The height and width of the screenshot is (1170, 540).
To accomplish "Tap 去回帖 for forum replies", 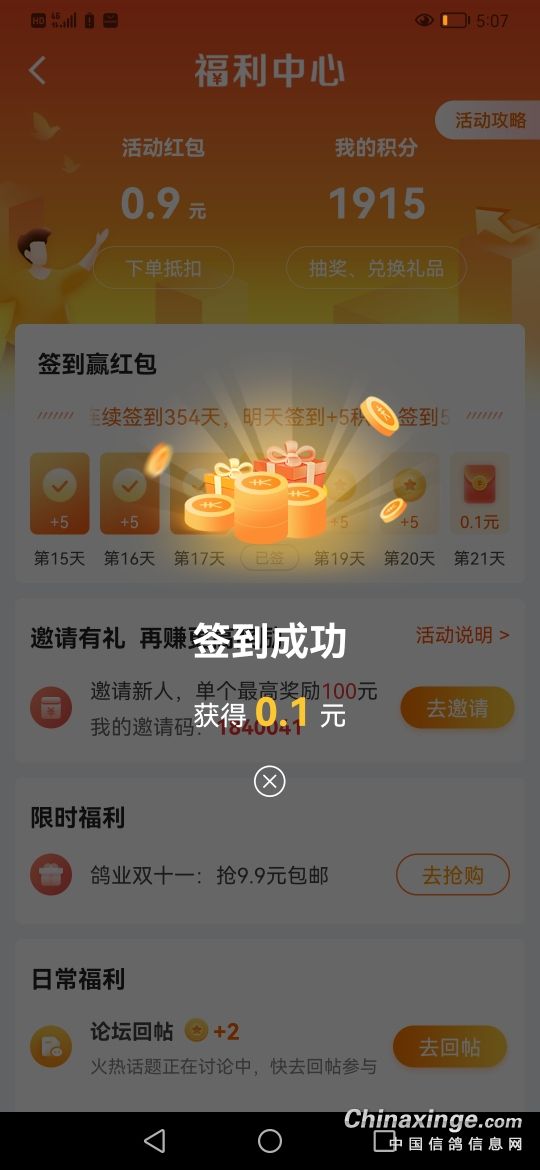I will [450, 1047].
